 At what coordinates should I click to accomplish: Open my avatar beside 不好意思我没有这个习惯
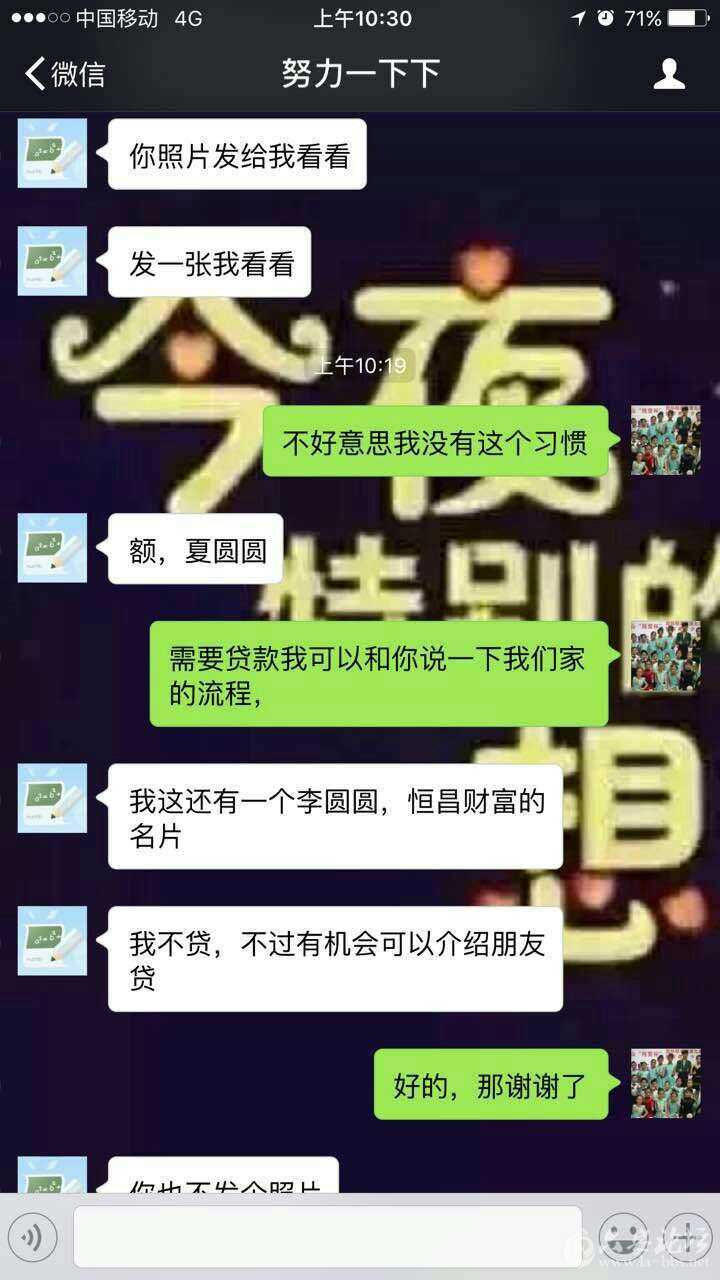click(665, 440)
